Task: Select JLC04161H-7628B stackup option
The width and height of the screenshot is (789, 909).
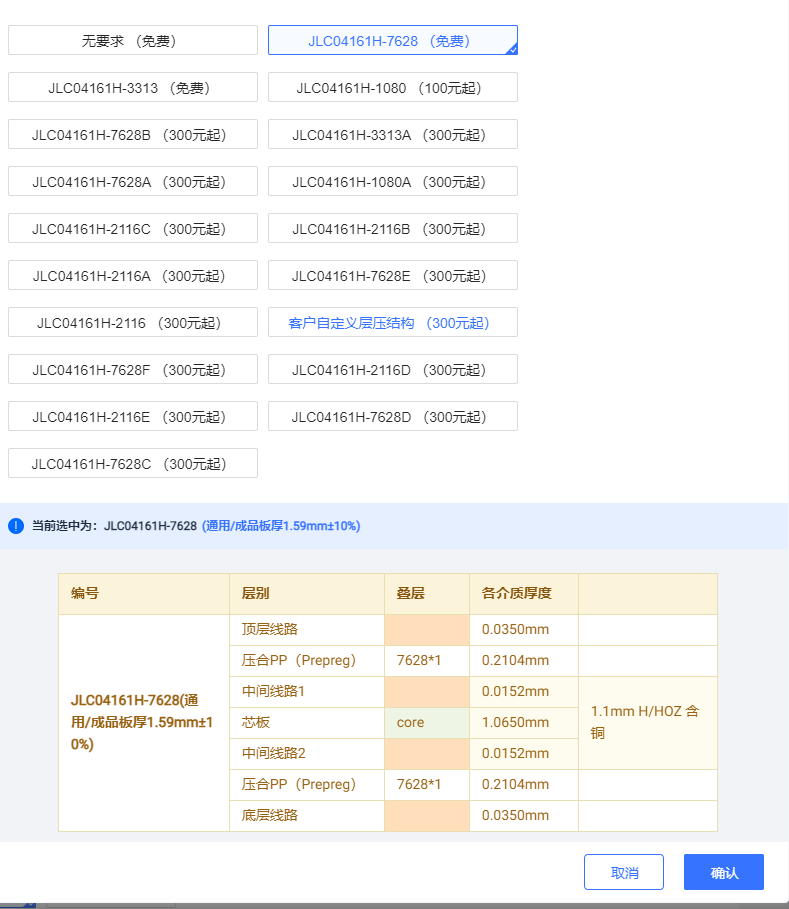Action: [x=133, y=134]
